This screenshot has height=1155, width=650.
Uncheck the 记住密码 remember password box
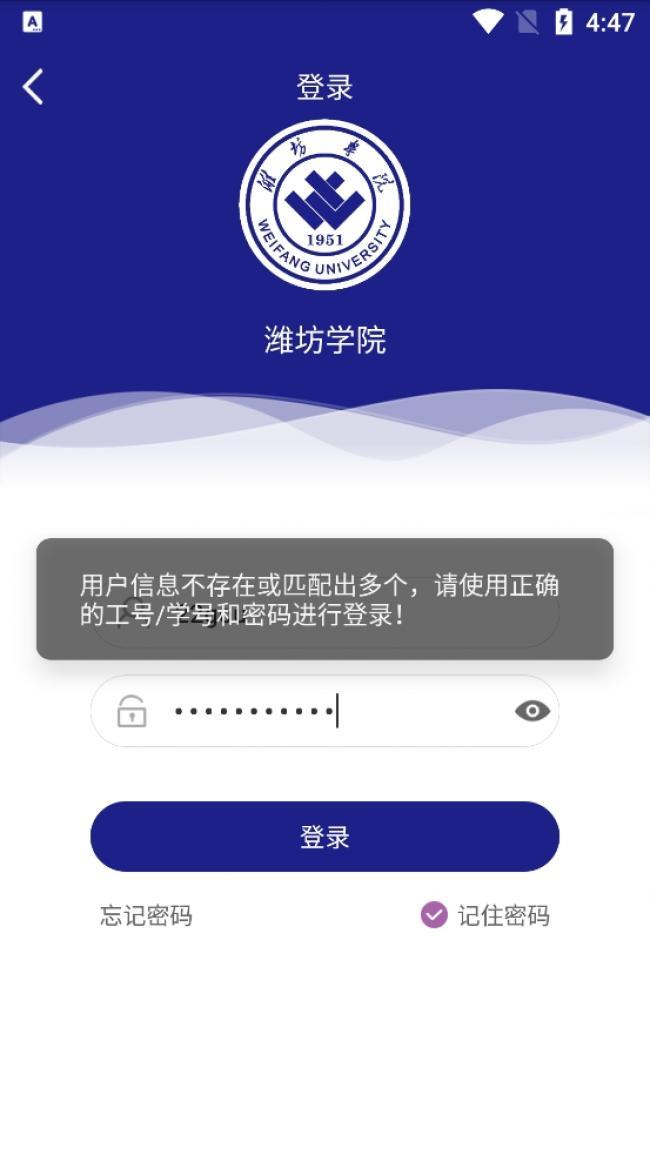tap(434, 915)
